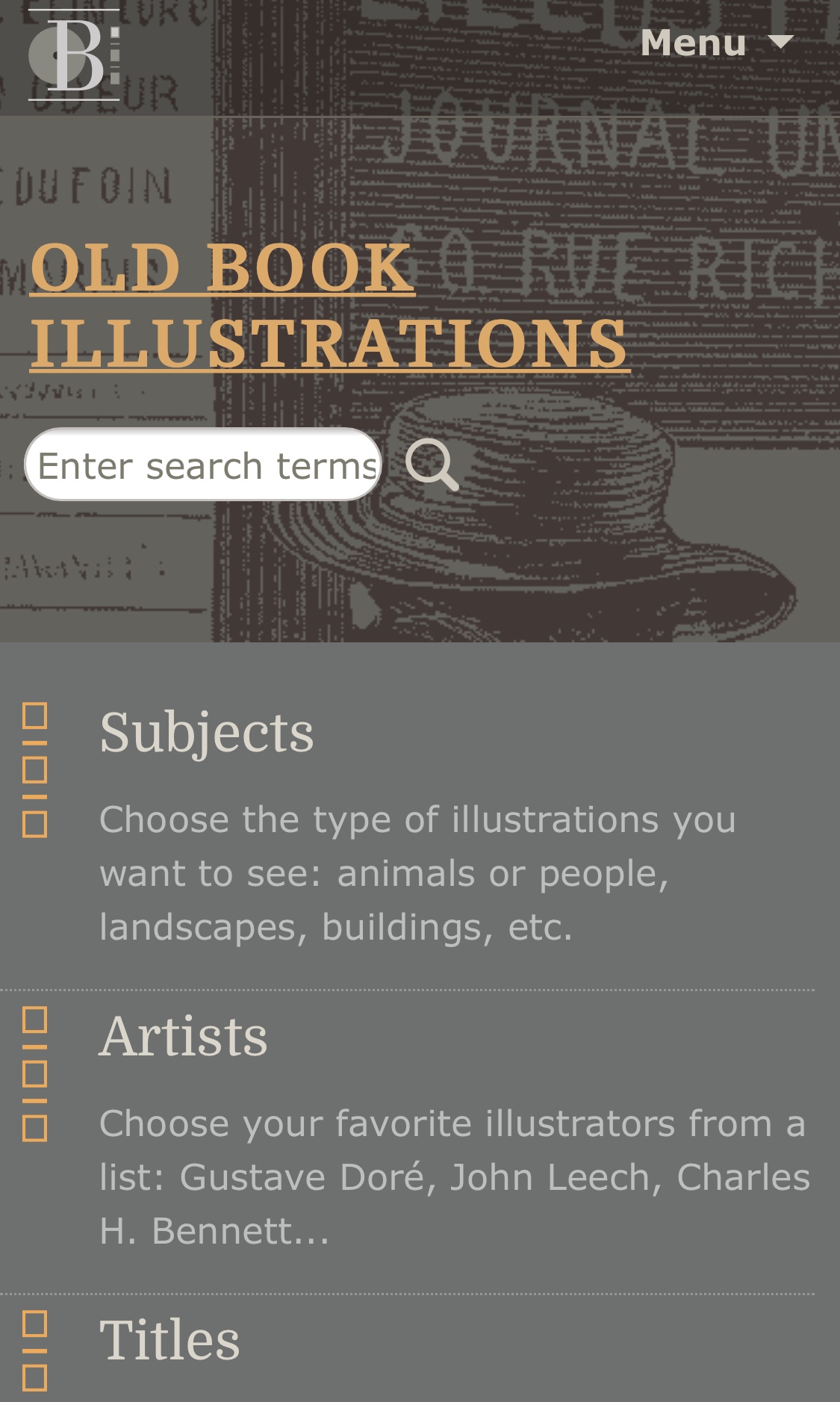The image size is (840, 1402).
Task: Expand the Menu dropdown
Action: click(715, 43)
